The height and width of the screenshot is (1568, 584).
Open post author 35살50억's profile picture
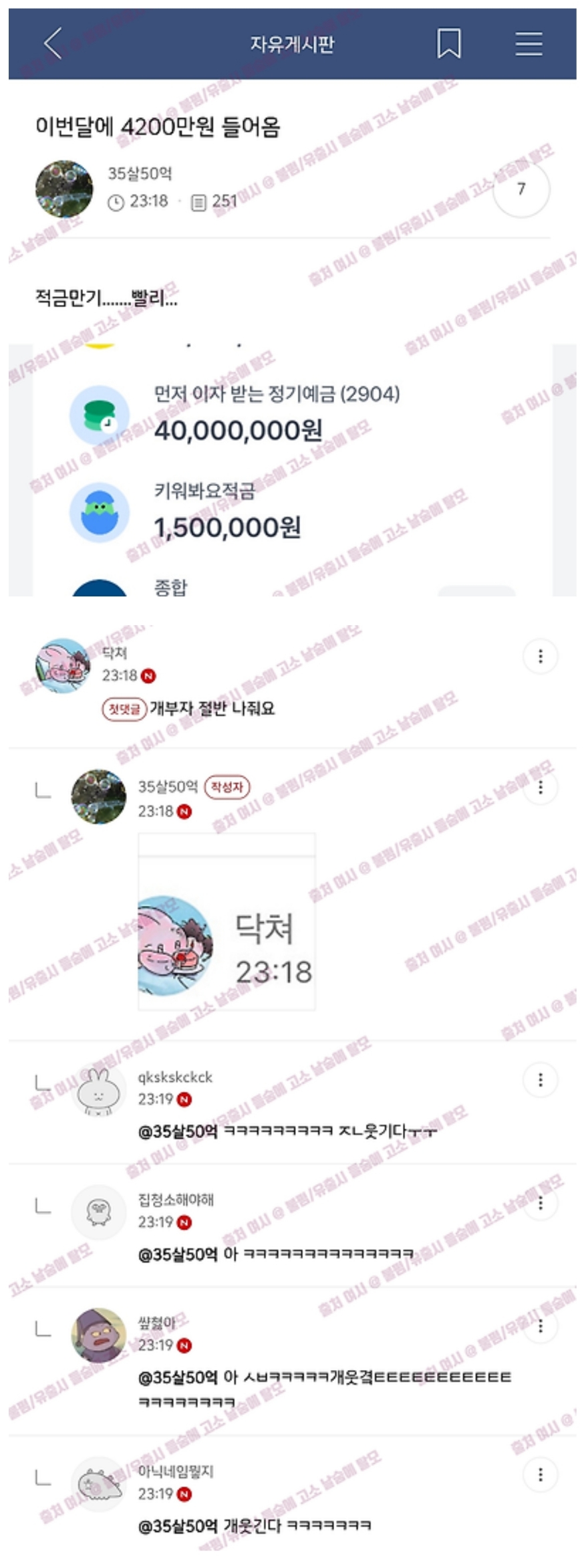point(64,189)
